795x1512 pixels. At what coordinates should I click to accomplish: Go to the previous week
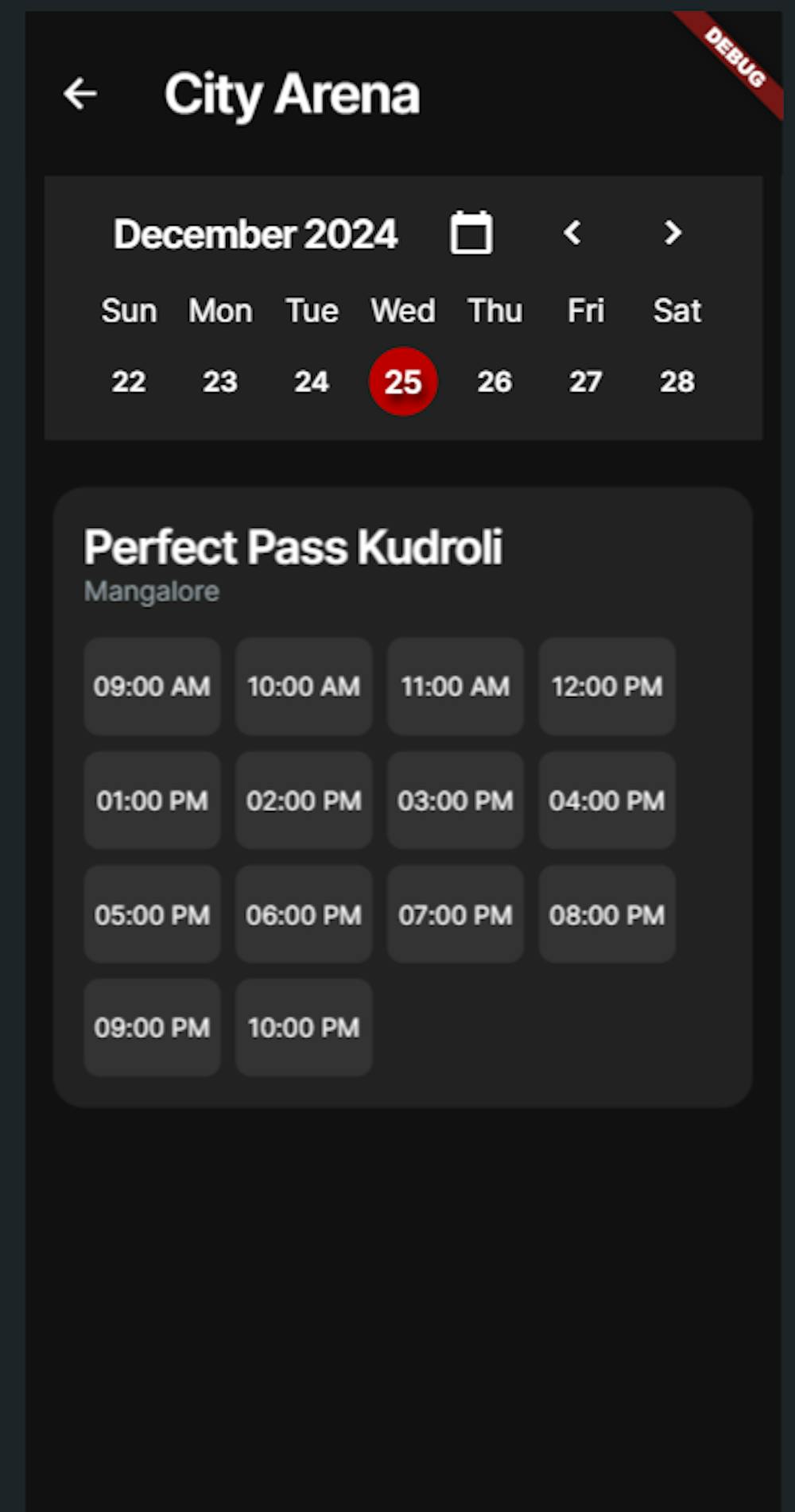(572, 233)
